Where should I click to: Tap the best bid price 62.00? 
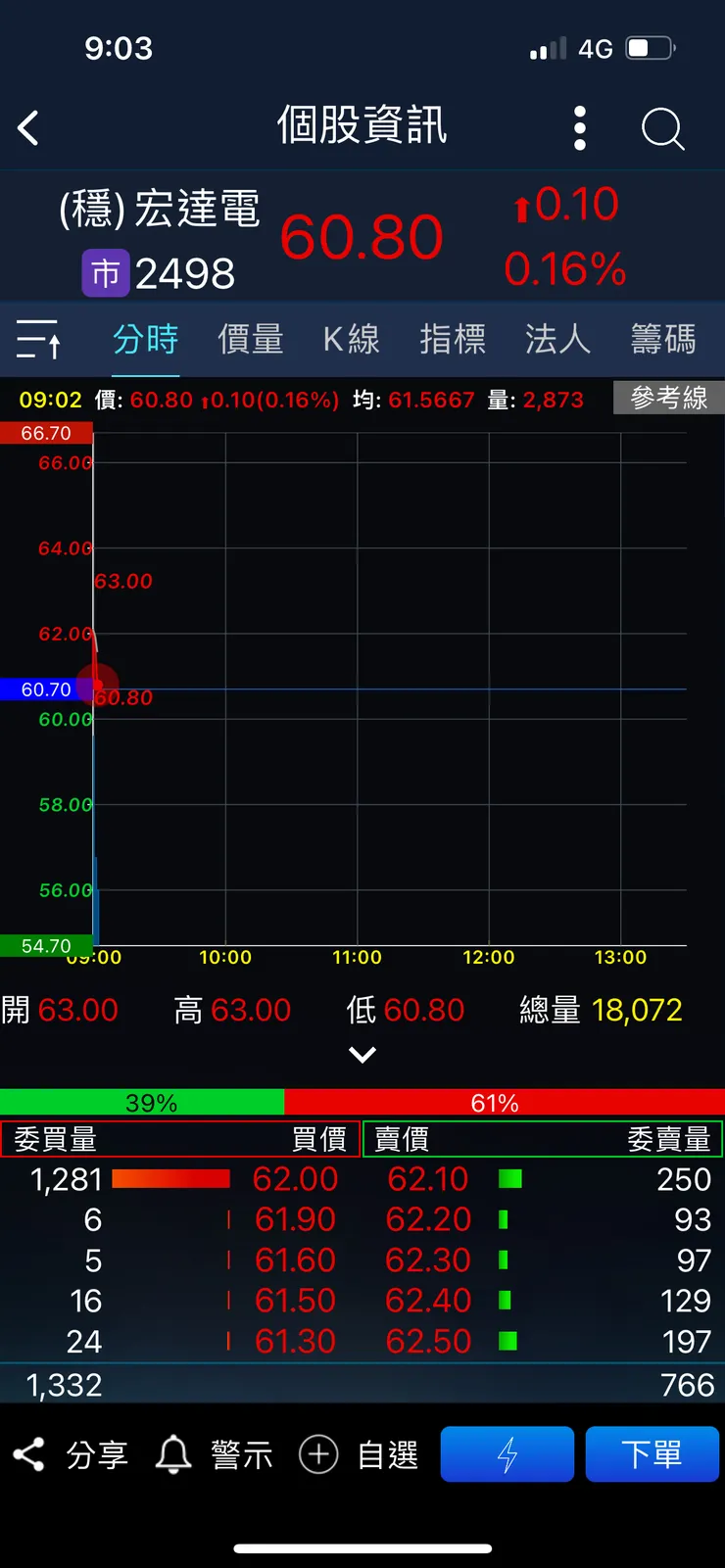coord(294,1179)
